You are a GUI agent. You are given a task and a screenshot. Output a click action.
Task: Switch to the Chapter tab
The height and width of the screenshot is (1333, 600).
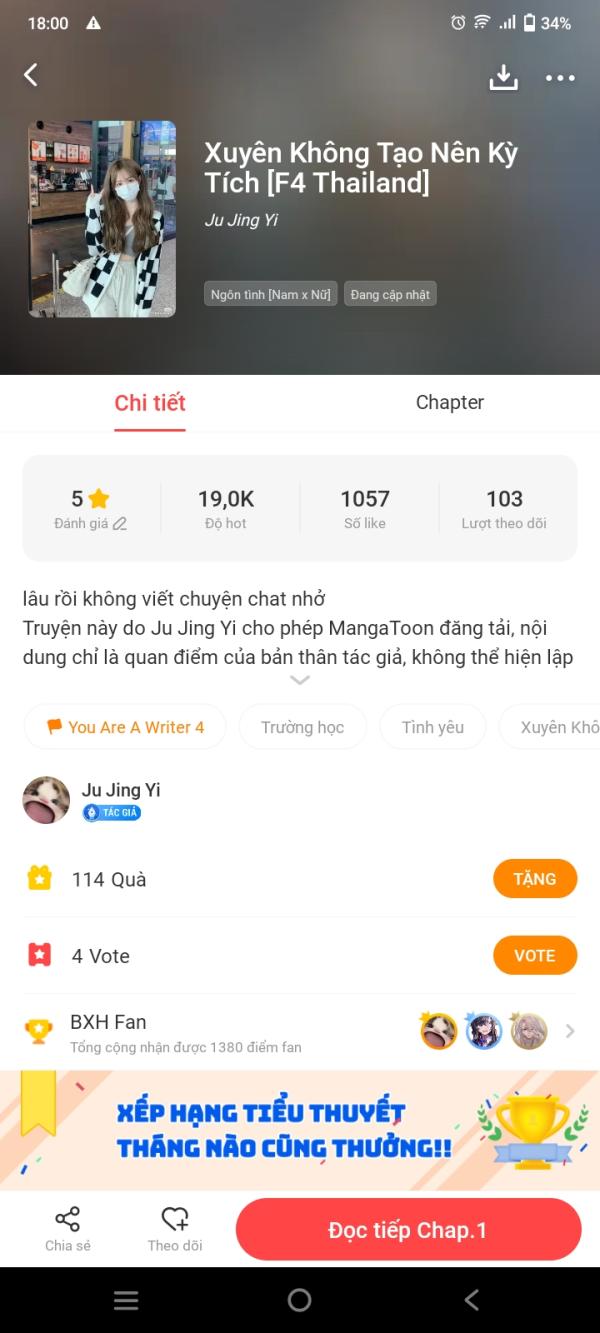(x=449, y=402)
